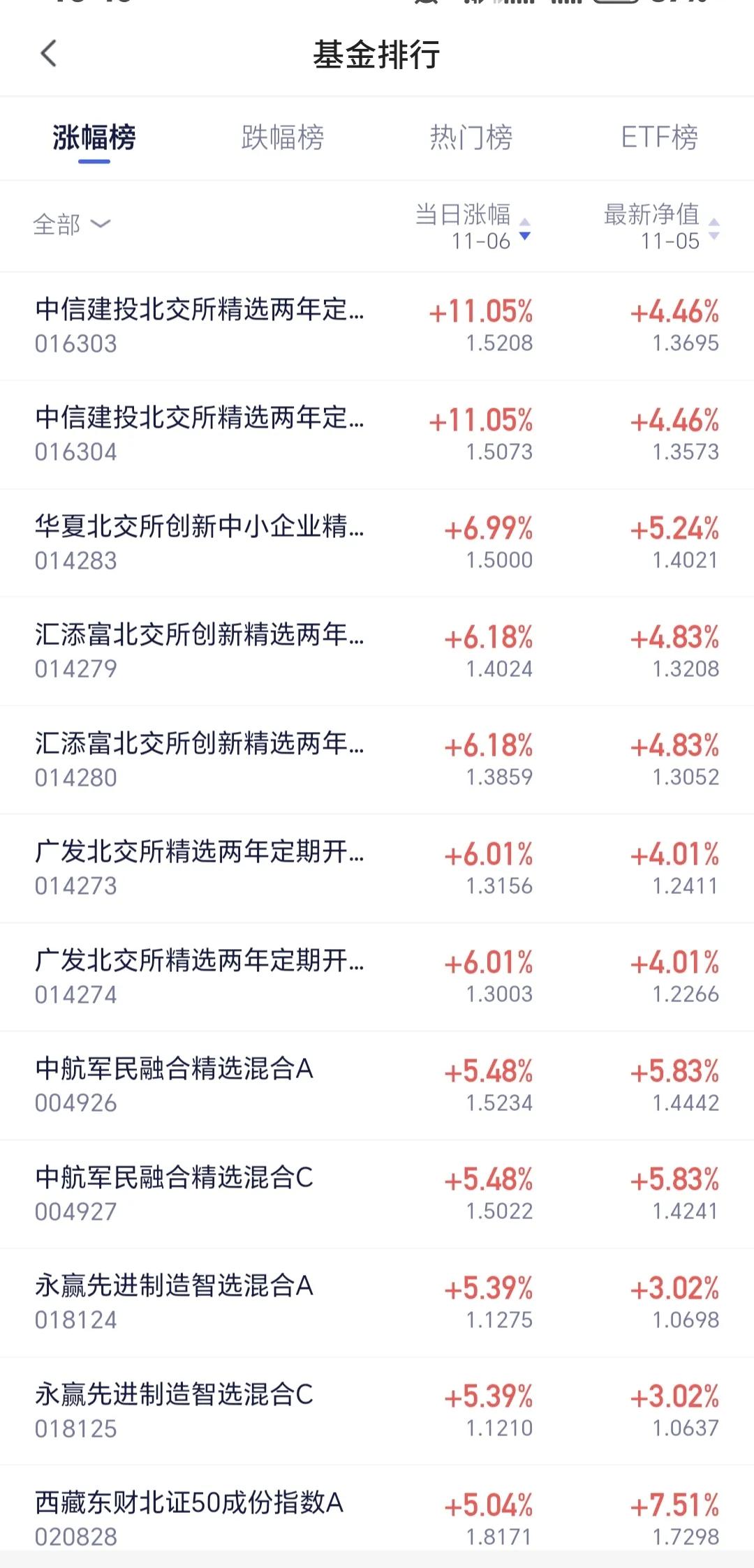Image resolution: width=754 pixels, height=1568 pixels.
Task: Go back using the top-left arrow
Action: (x=48, y=54)
